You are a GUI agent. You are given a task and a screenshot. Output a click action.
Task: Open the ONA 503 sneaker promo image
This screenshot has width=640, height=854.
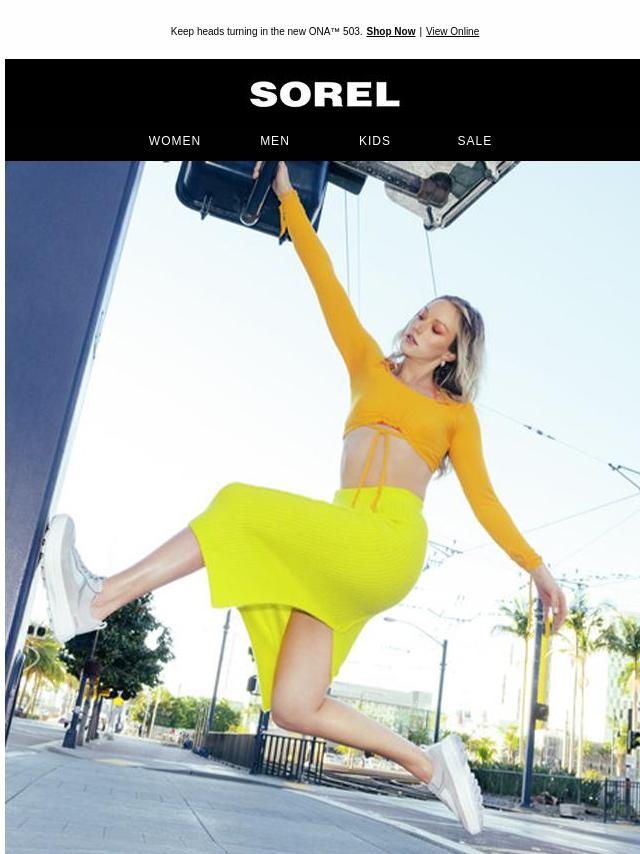pyautogui.click(x=322, y=506)
